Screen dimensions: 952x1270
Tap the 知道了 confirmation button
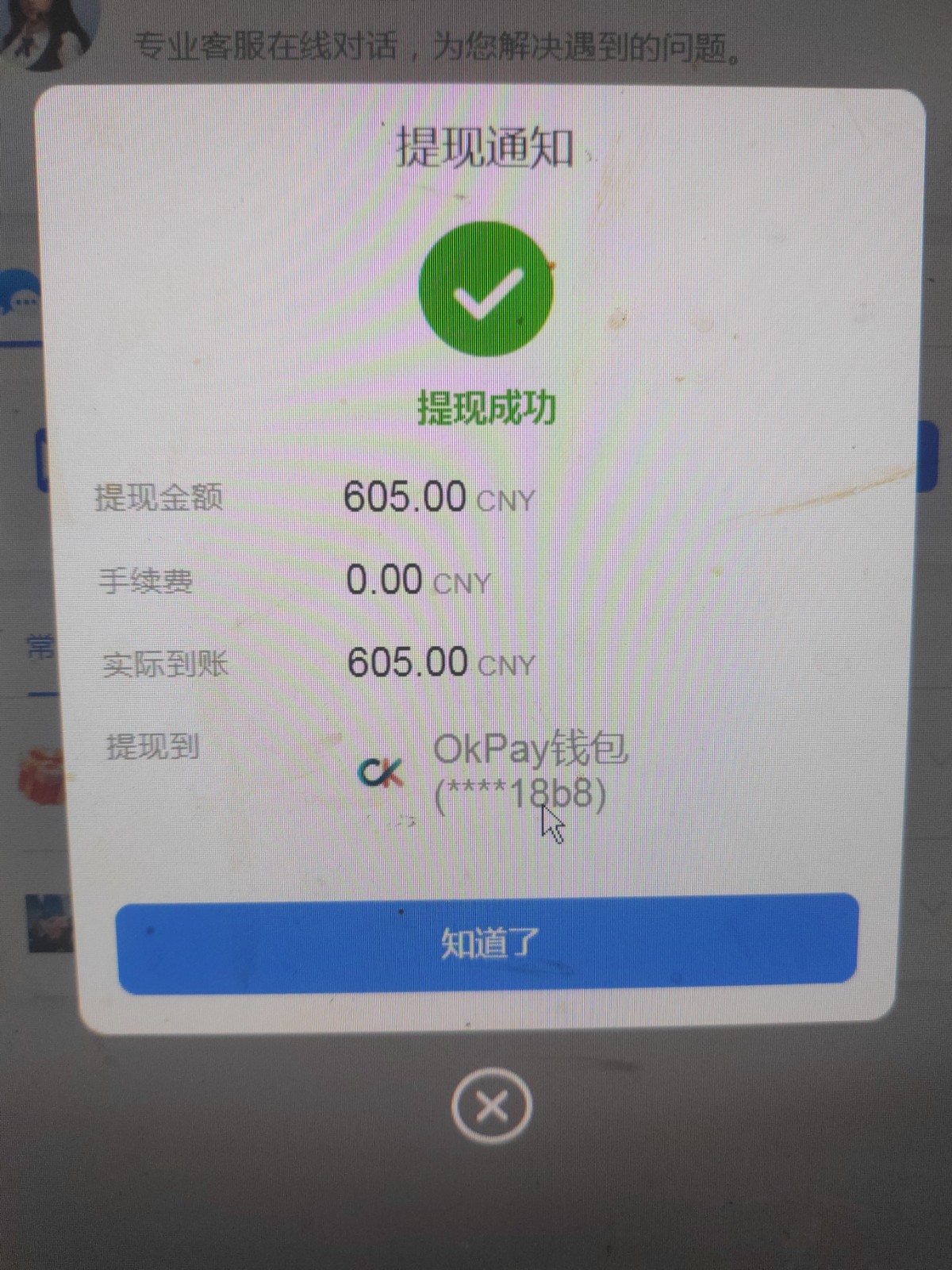[487, 944]
